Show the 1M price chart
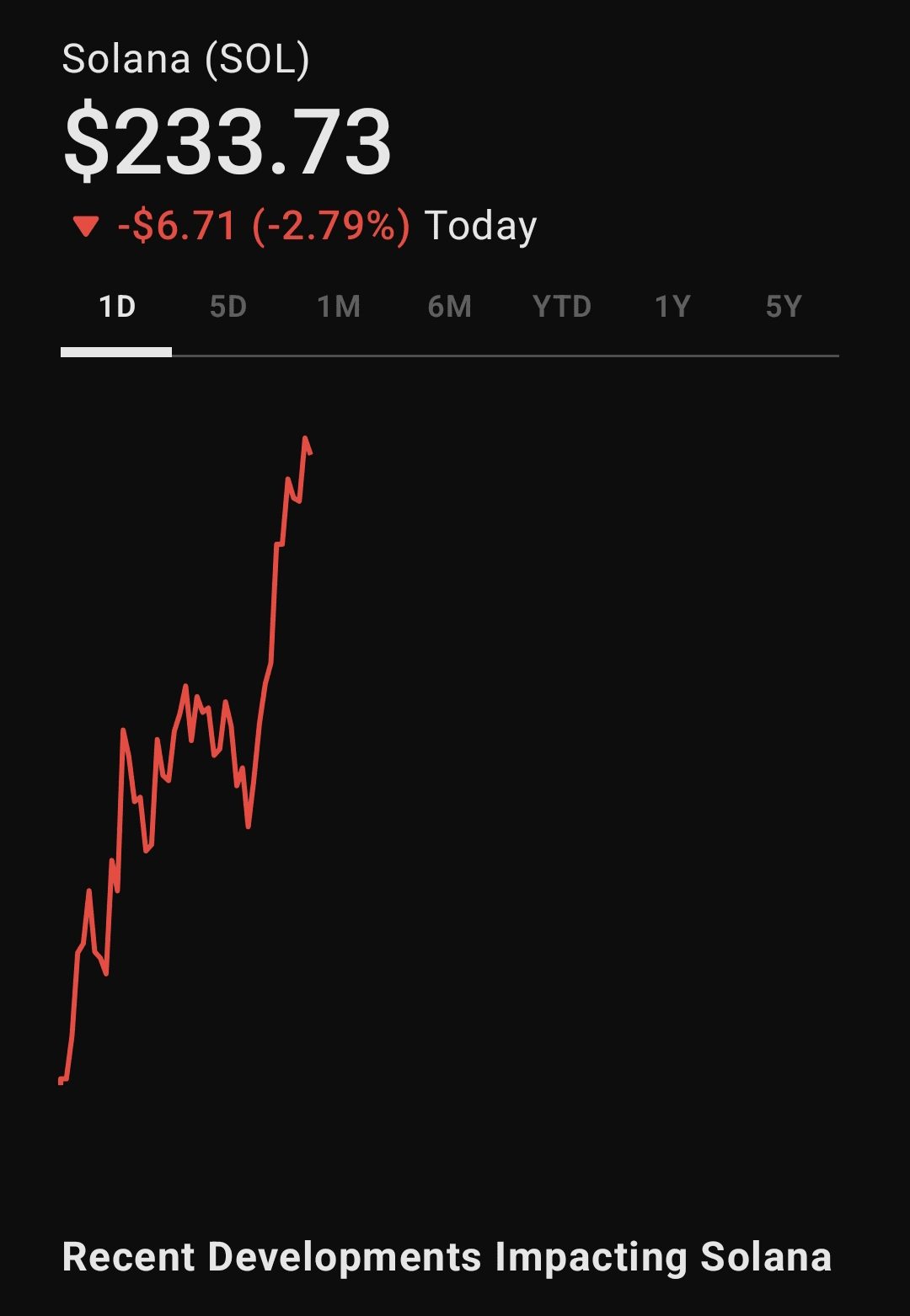The height and width of the screenshot is (1316, 910). pyautogui.click(x=339, y=307)
